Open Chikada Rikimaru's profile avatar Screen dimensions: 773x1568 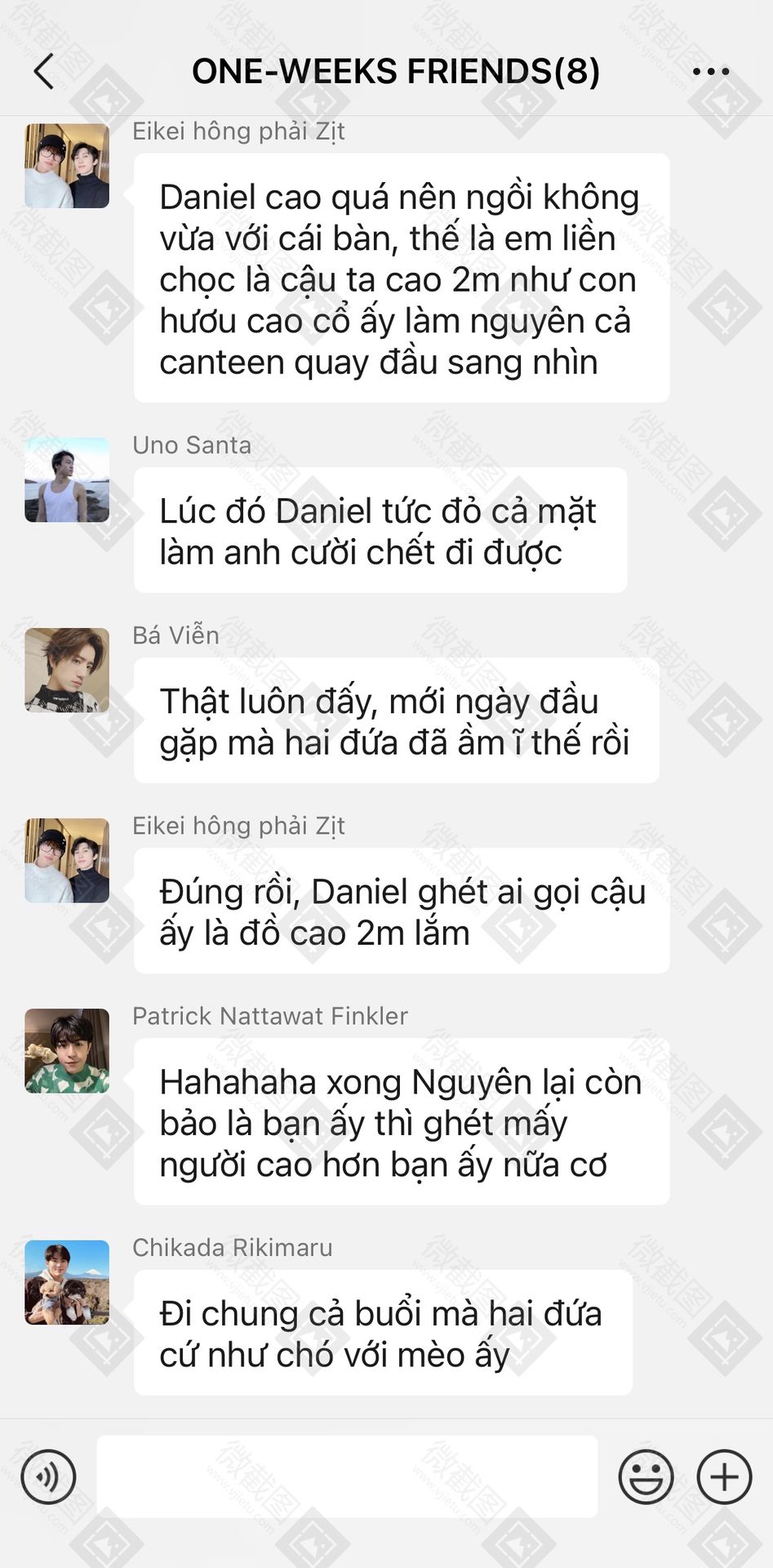coord(67,1282)
